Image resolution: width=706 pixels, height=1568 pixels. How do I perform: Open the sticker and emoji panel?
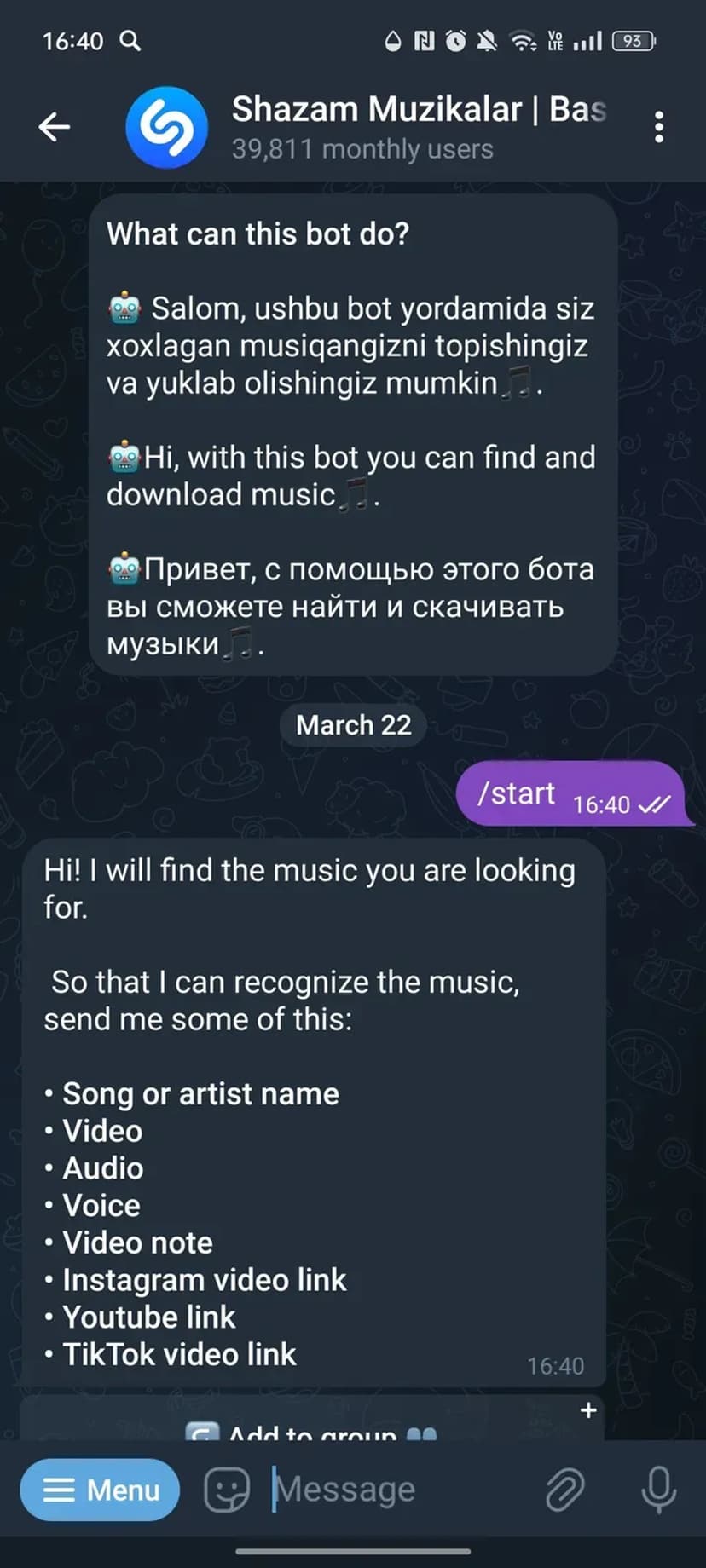[227, 1490]
